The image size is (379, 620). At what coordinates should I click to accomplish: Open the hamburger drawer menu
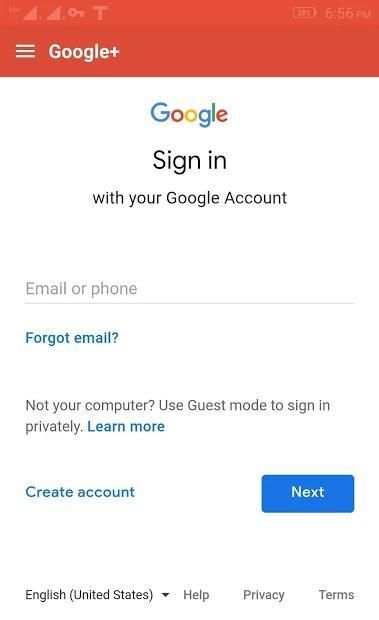[x=25, y=51]
